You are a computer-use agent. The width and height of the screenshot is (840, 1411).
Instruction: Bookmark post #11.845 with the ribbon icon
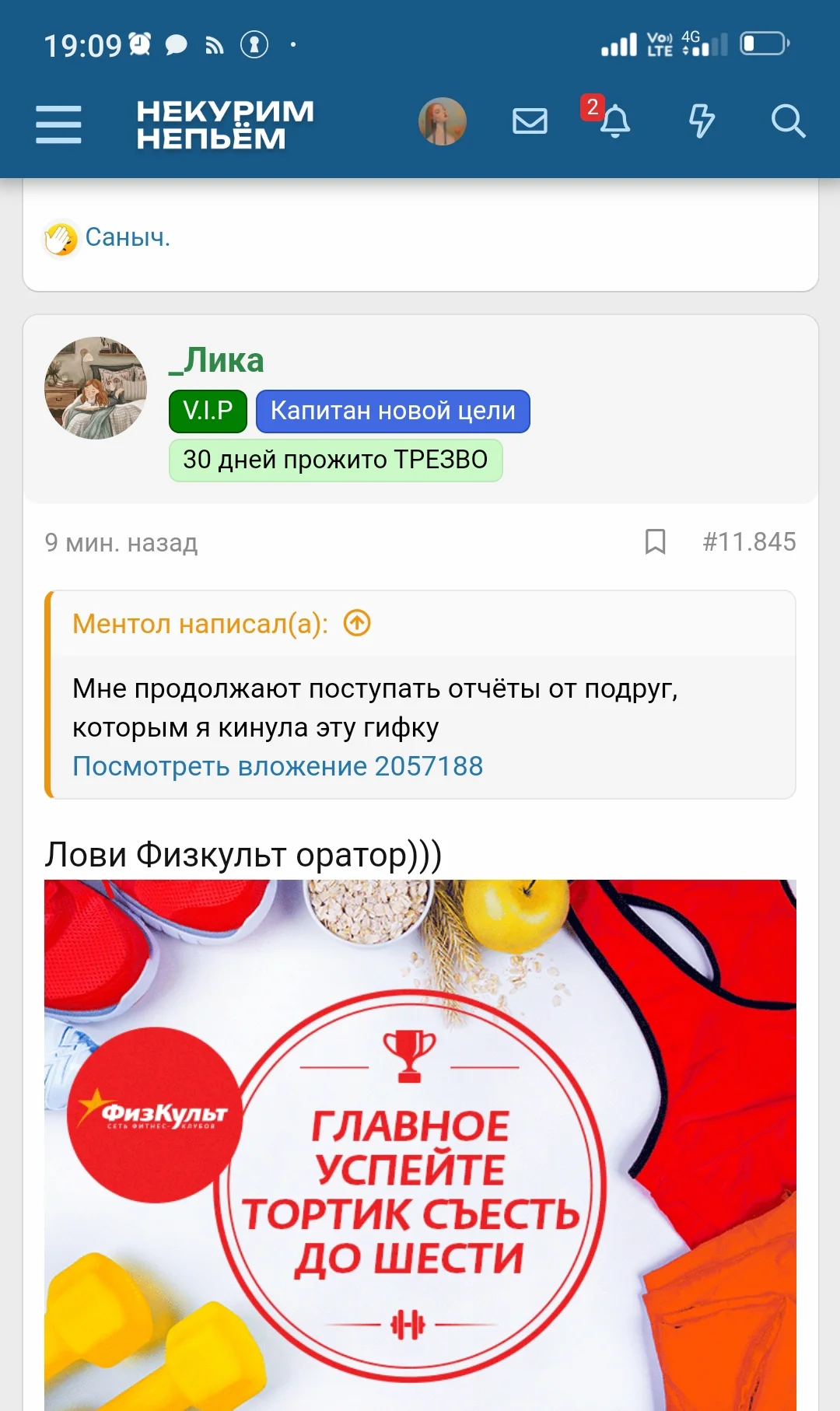656,543
